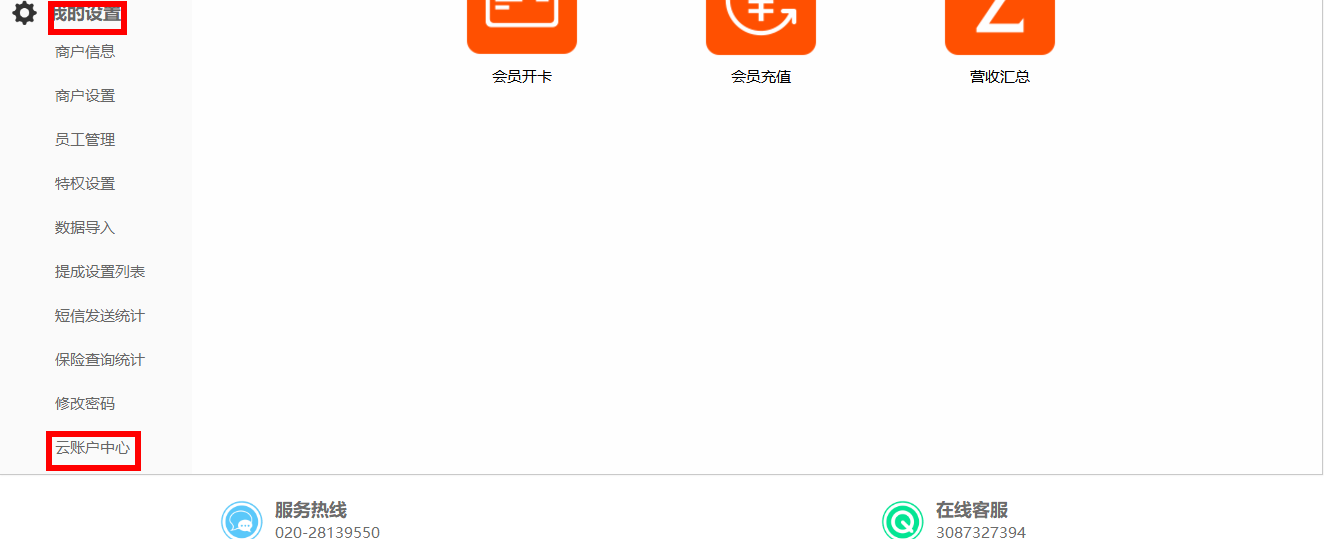The height and width of the screenshot is (539, 1324).
Task: View 保险查询统计
Action: click(x=100, y=360)
